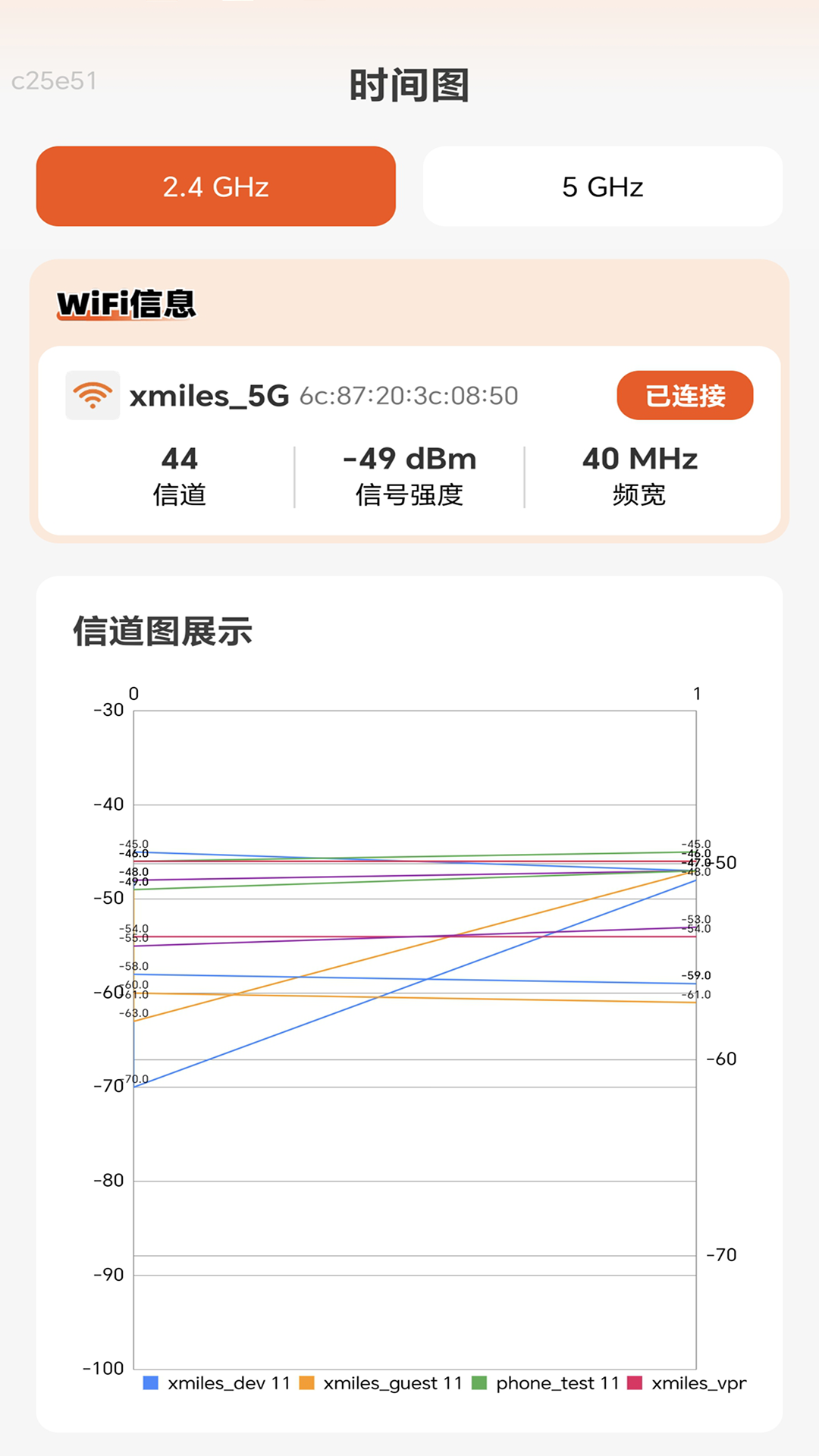Switch to the 5 GHz tab
819x1456 pixels.
tap(602, 186)
